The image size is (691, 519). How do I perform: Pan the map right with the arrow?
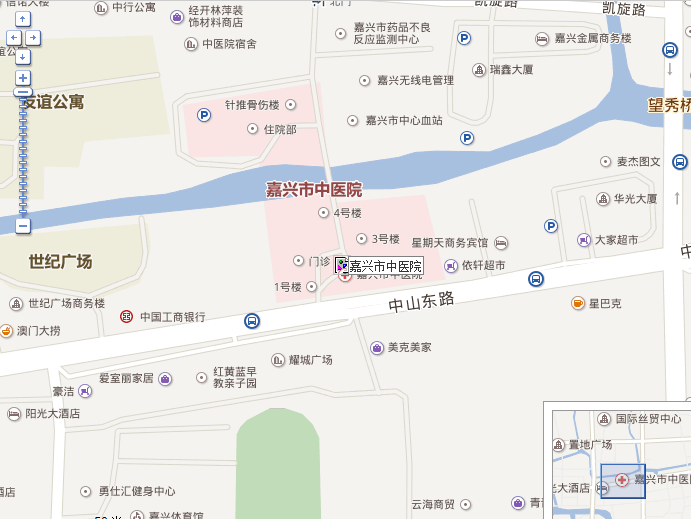tap(33, 37)
